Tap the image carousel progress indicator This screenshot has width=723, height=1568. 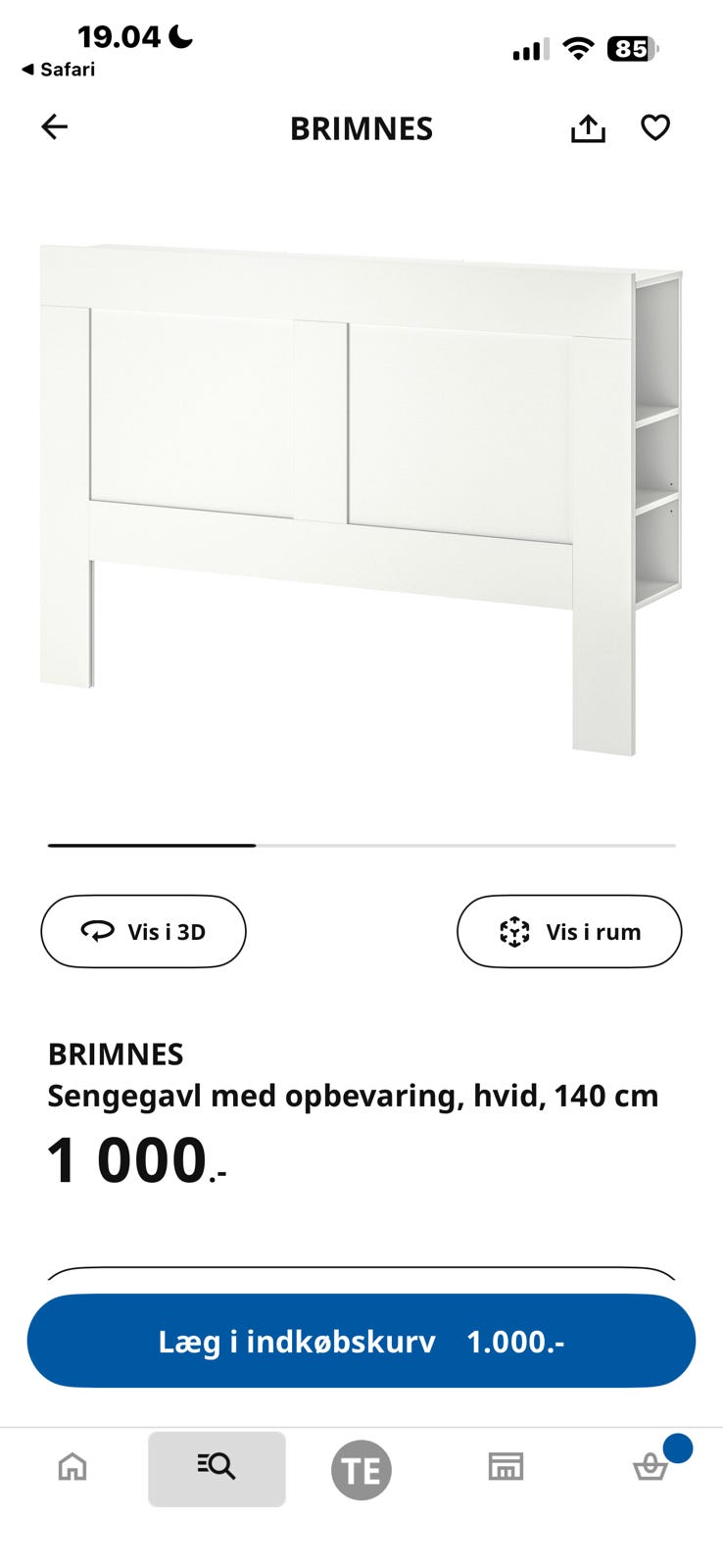coord(361,844)
